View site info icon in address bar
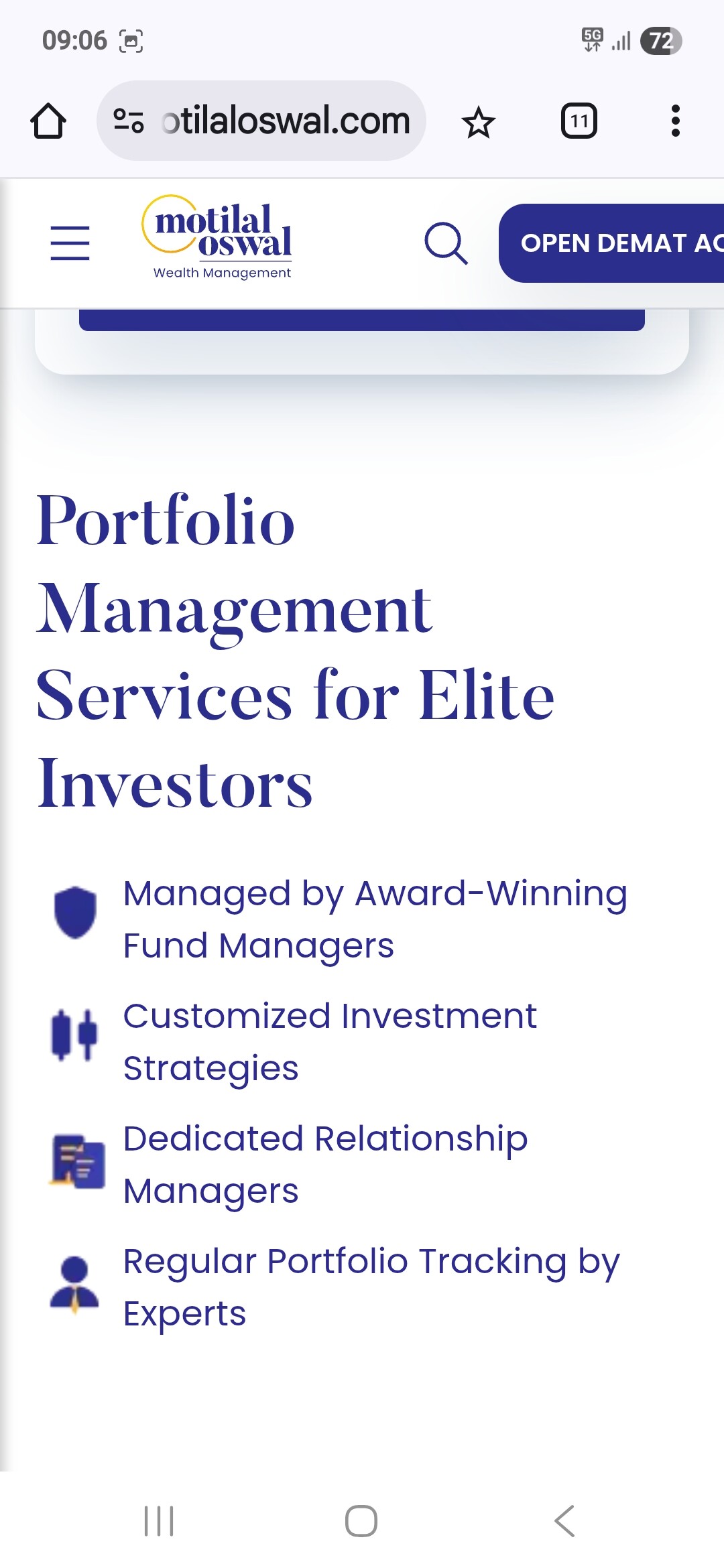The image size is (724, 1568). coord(128,121)
